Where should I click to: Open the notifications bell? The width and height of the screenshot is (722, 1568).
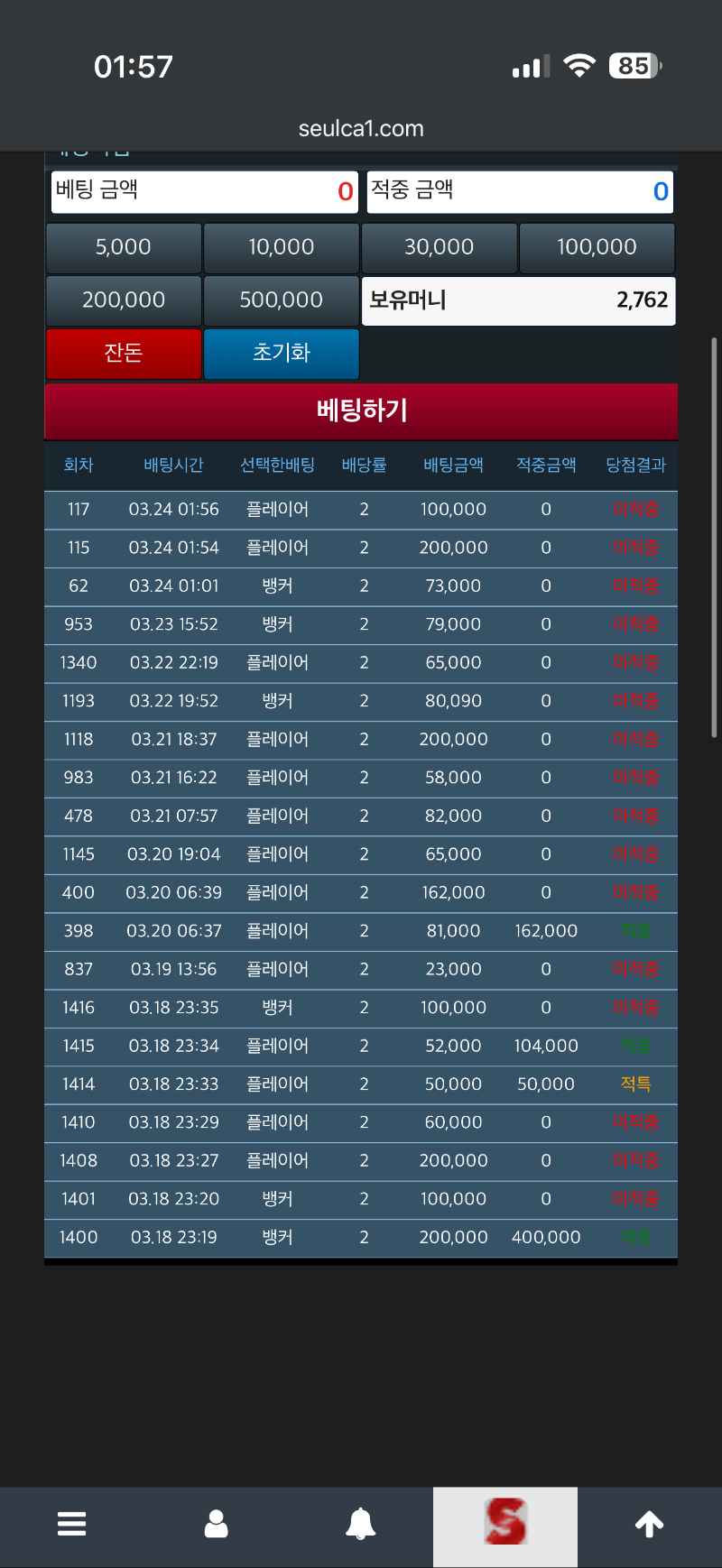(x=361, y=1524)
